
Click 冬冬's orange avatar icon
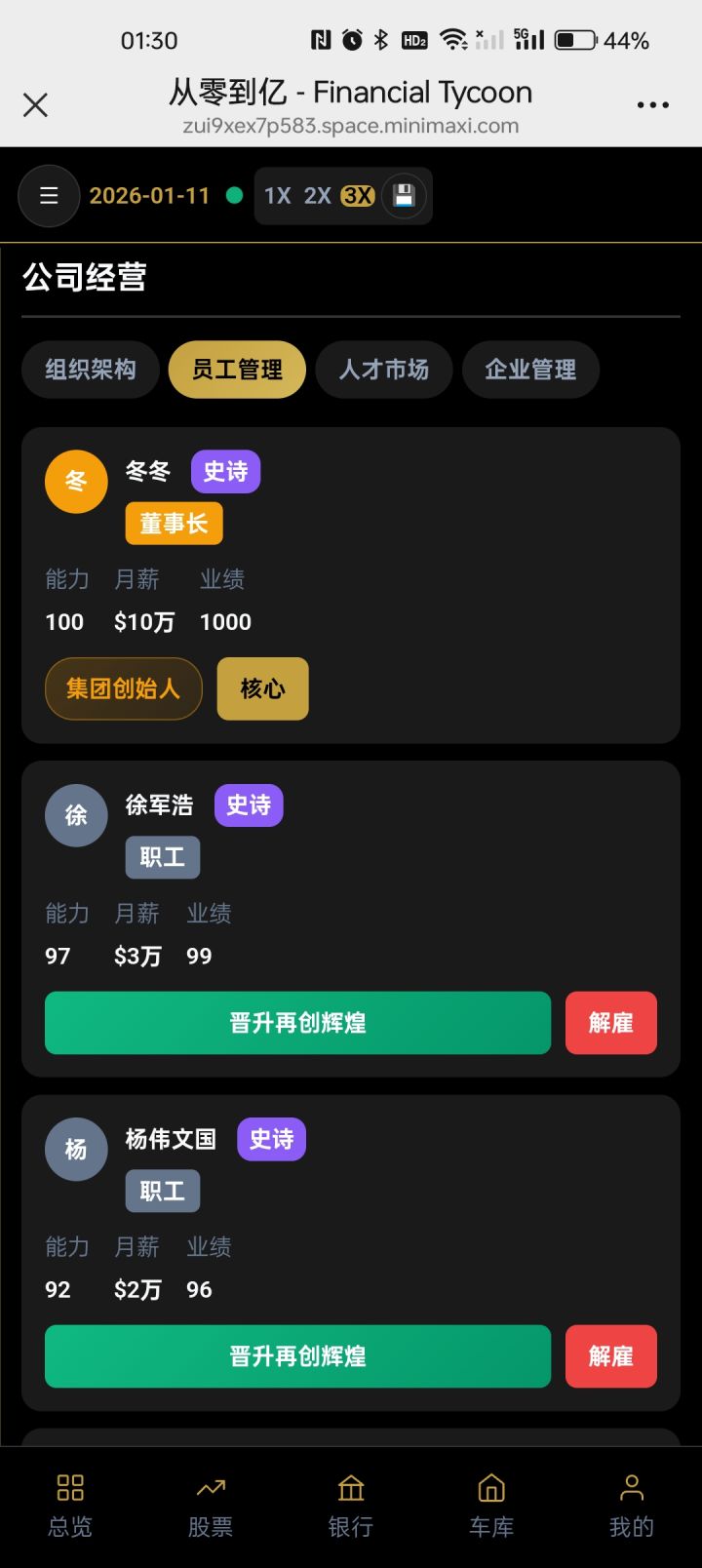[x=75, y=481]
